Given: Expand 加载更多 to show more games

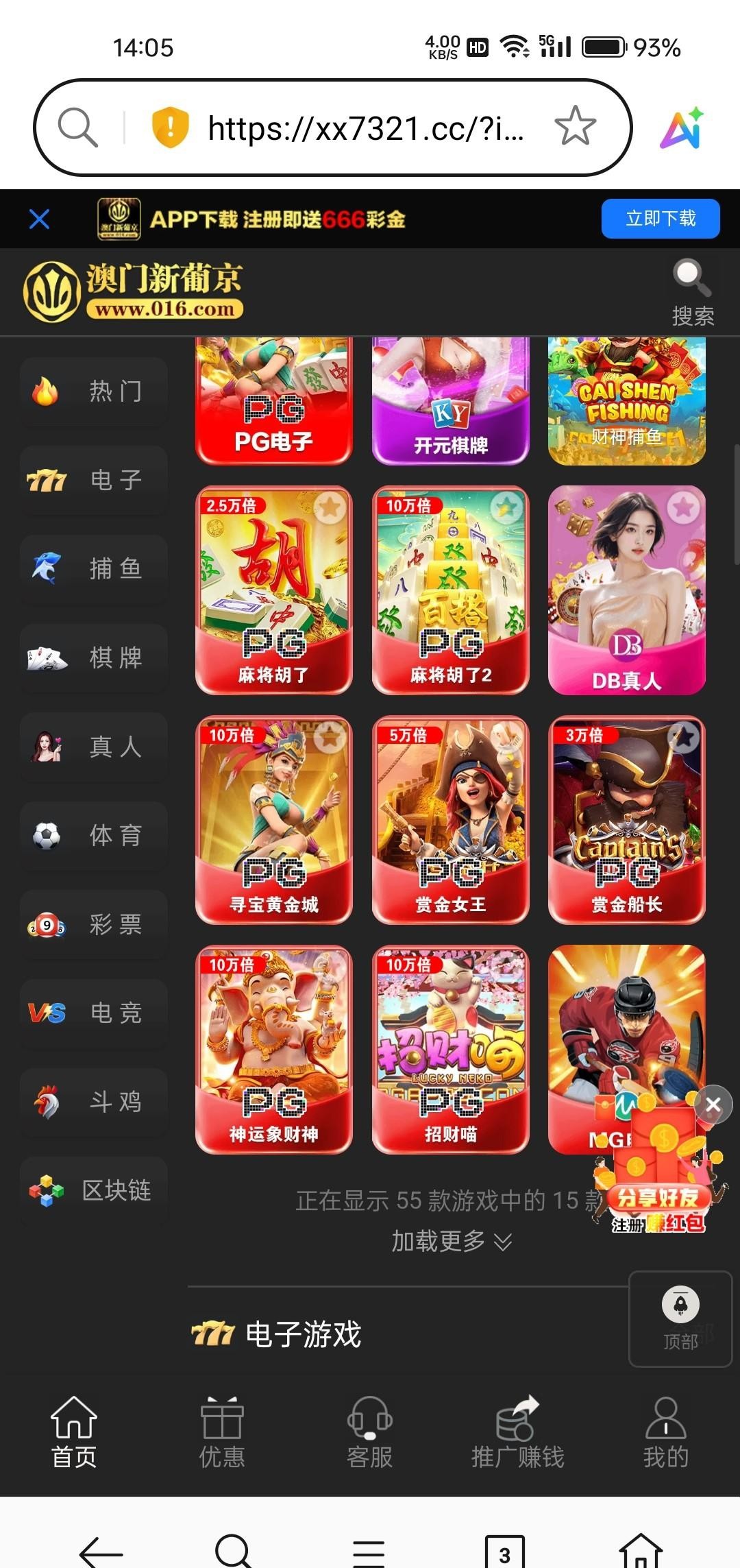Looking at the screenshot, I should tap(451, 1241).
